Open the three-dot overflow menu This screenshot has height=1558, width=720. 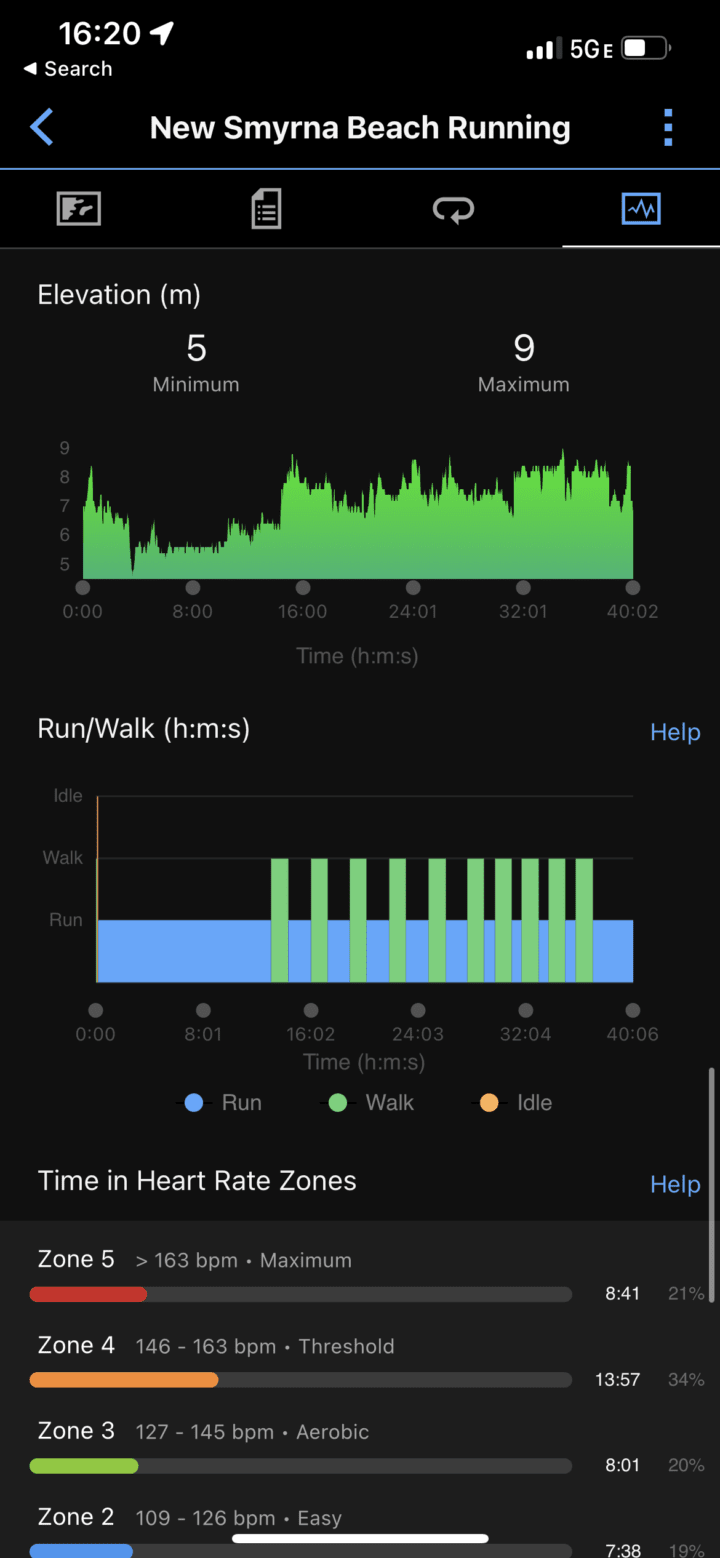(668, 128)
